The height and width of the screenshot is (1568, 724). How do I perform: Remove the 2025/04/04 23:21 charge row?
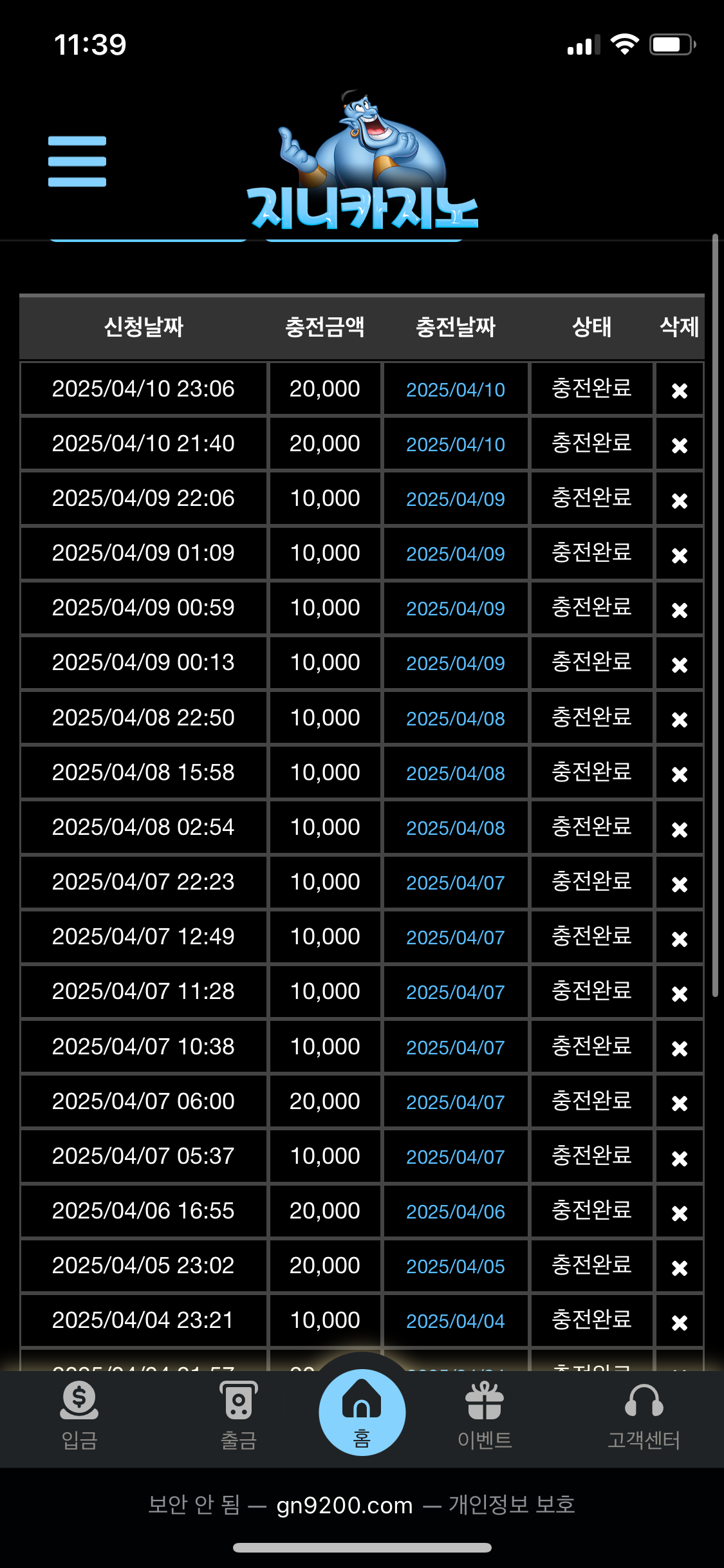680,1323
